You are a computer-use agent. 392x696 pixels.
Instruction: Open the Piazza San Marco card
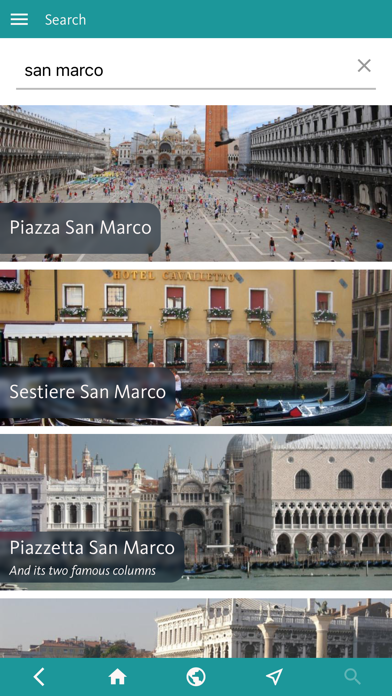196,183
